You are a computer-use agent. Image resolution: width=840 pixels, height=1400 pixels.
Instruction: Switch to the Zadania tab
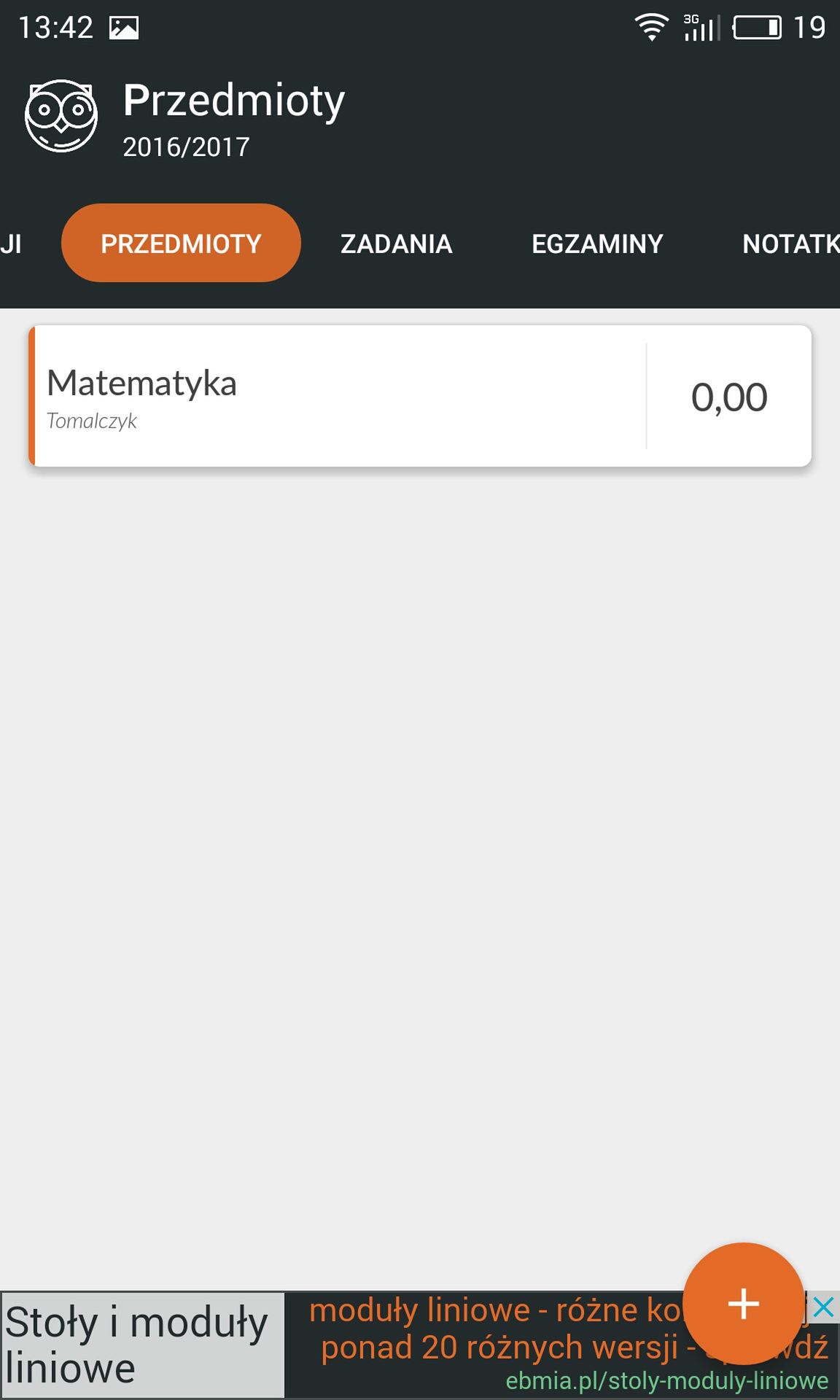point(397,244)
